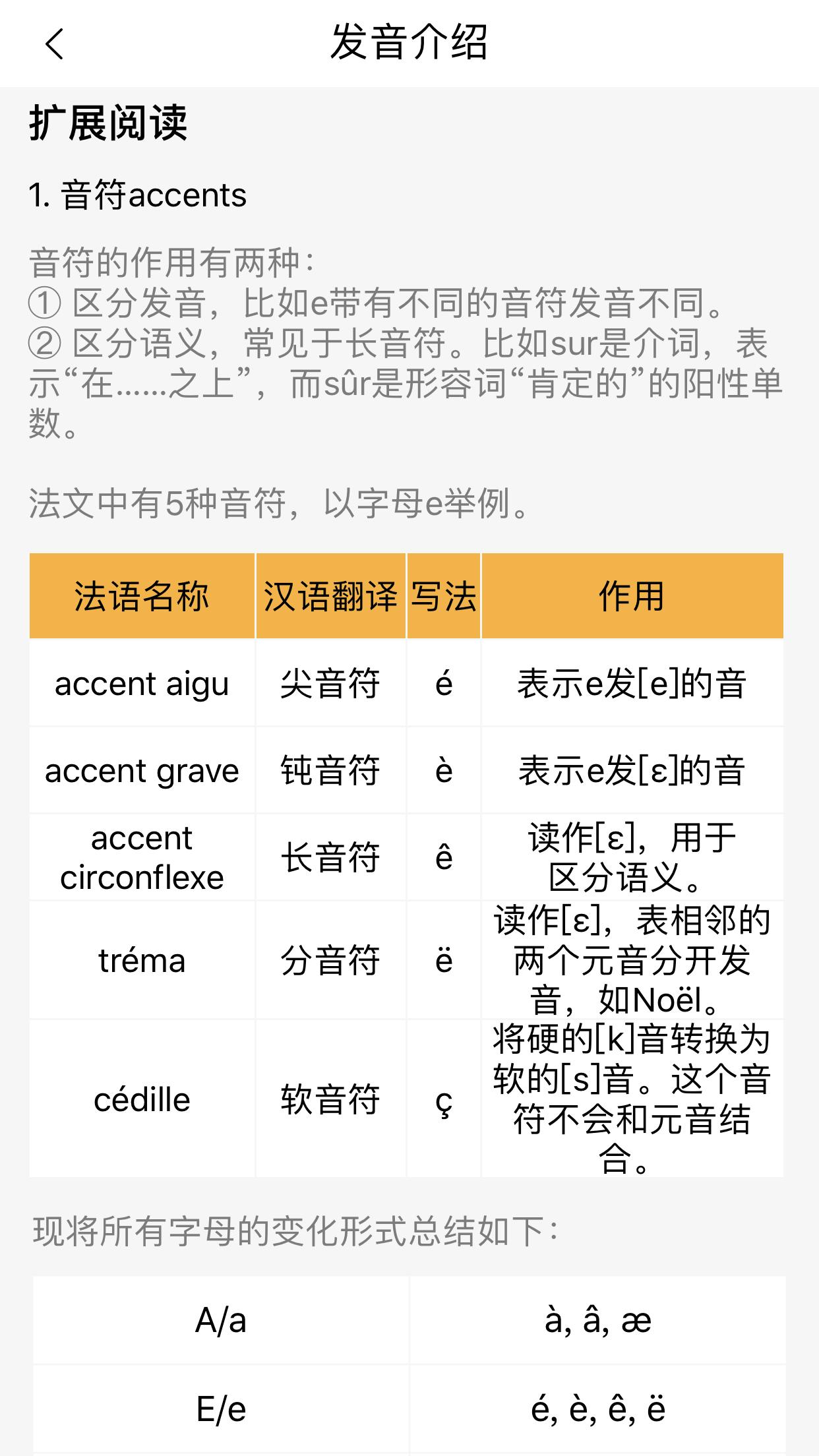Select the ç symbol in cédille row
Image resolution: width=819 pixels, height=1456 pixels.
click(x=444, y=1099)
